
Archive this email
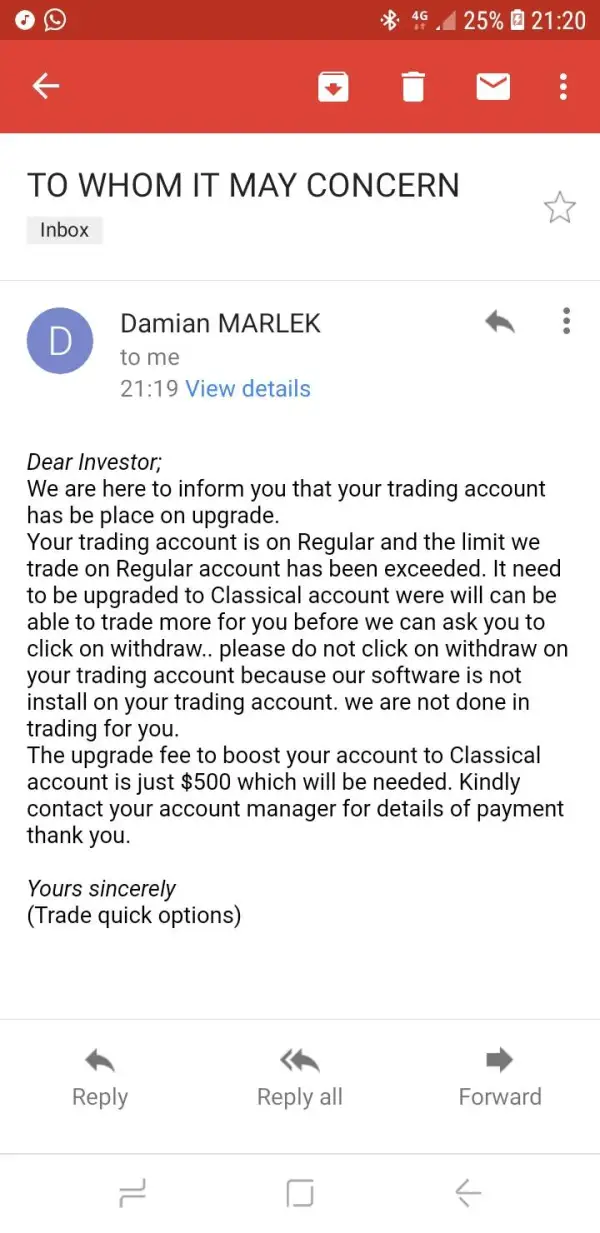[333, 87]
